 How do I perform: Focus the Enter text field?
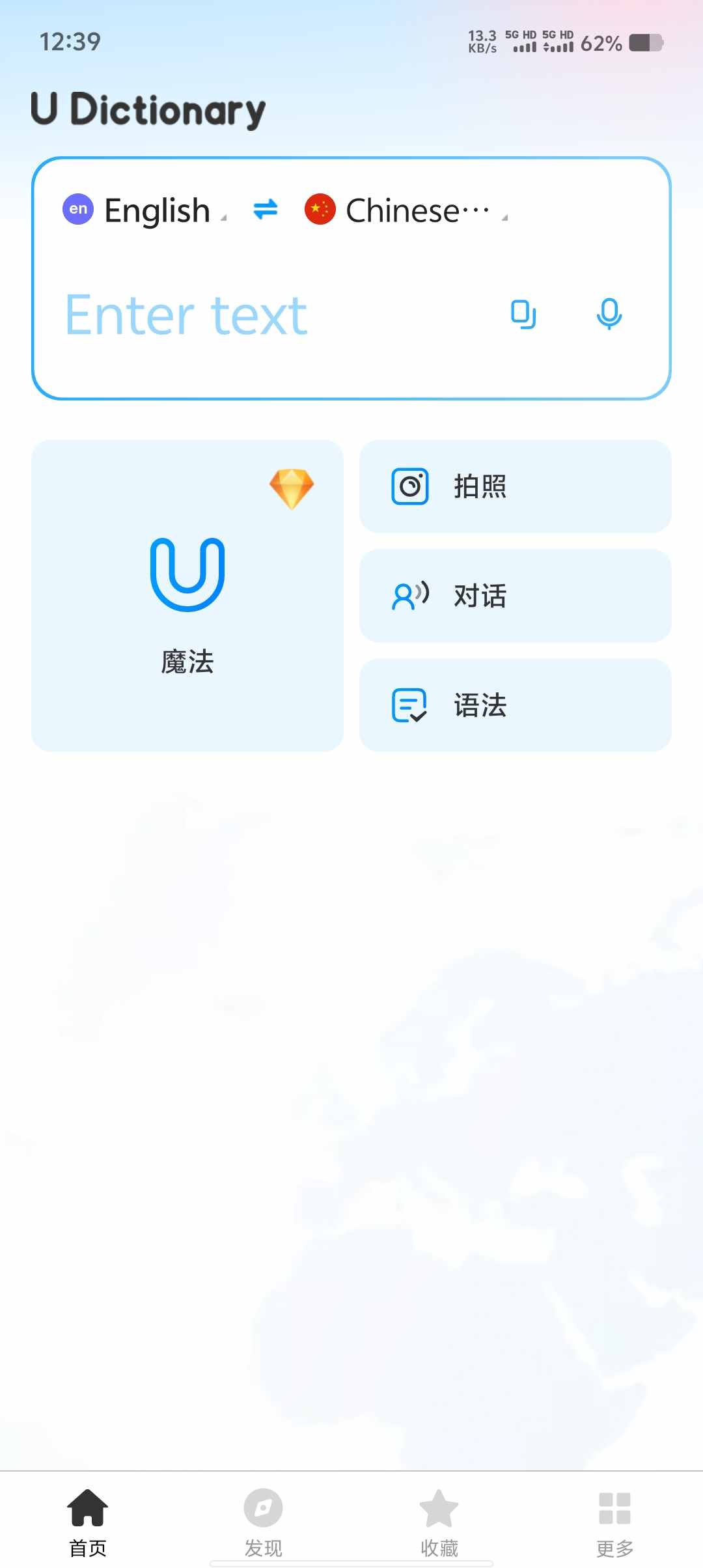point(260,316)
